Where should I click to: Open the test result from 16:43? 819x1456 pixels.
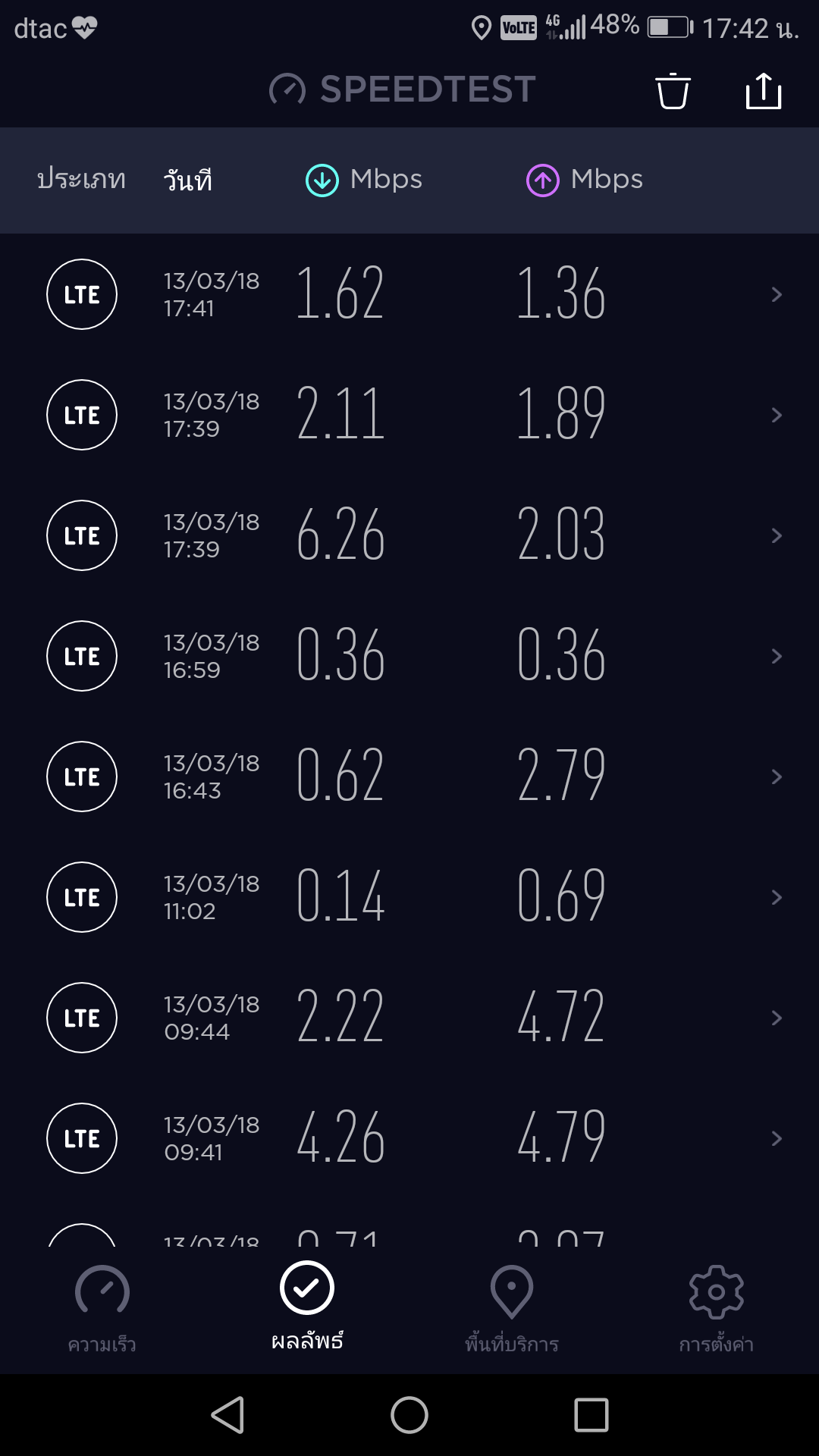pyautogui.click(x=409, y=777)
